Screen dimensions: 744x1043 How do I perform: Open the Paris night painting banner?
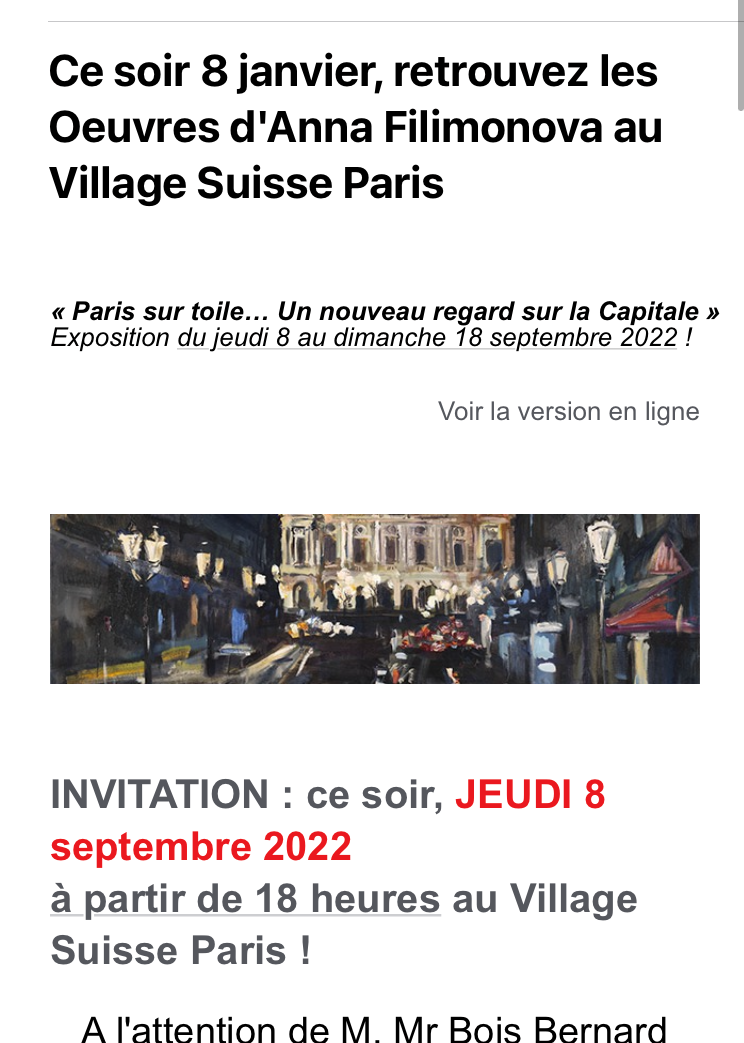(374, 598)
